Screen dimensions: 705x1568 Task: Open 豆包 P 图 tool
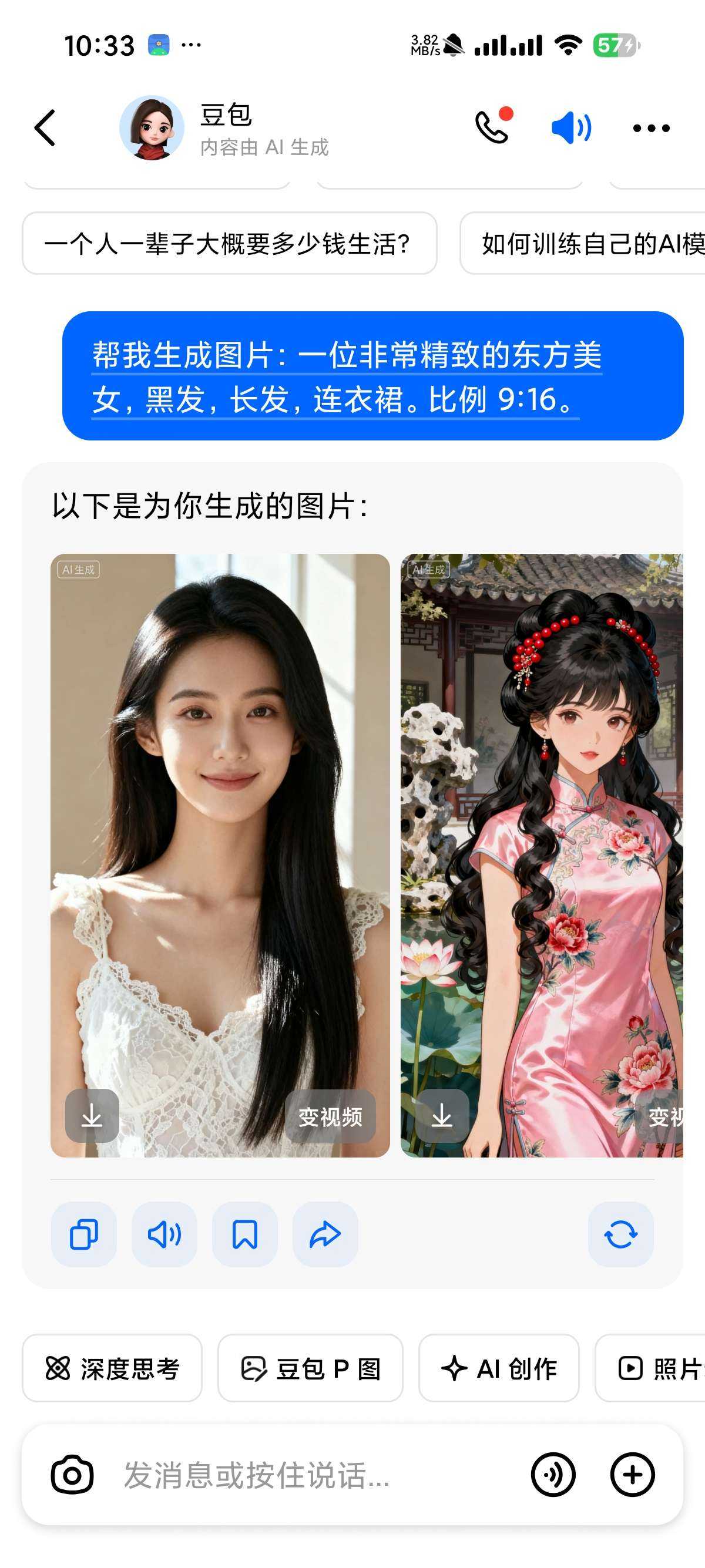point(310,1368)
